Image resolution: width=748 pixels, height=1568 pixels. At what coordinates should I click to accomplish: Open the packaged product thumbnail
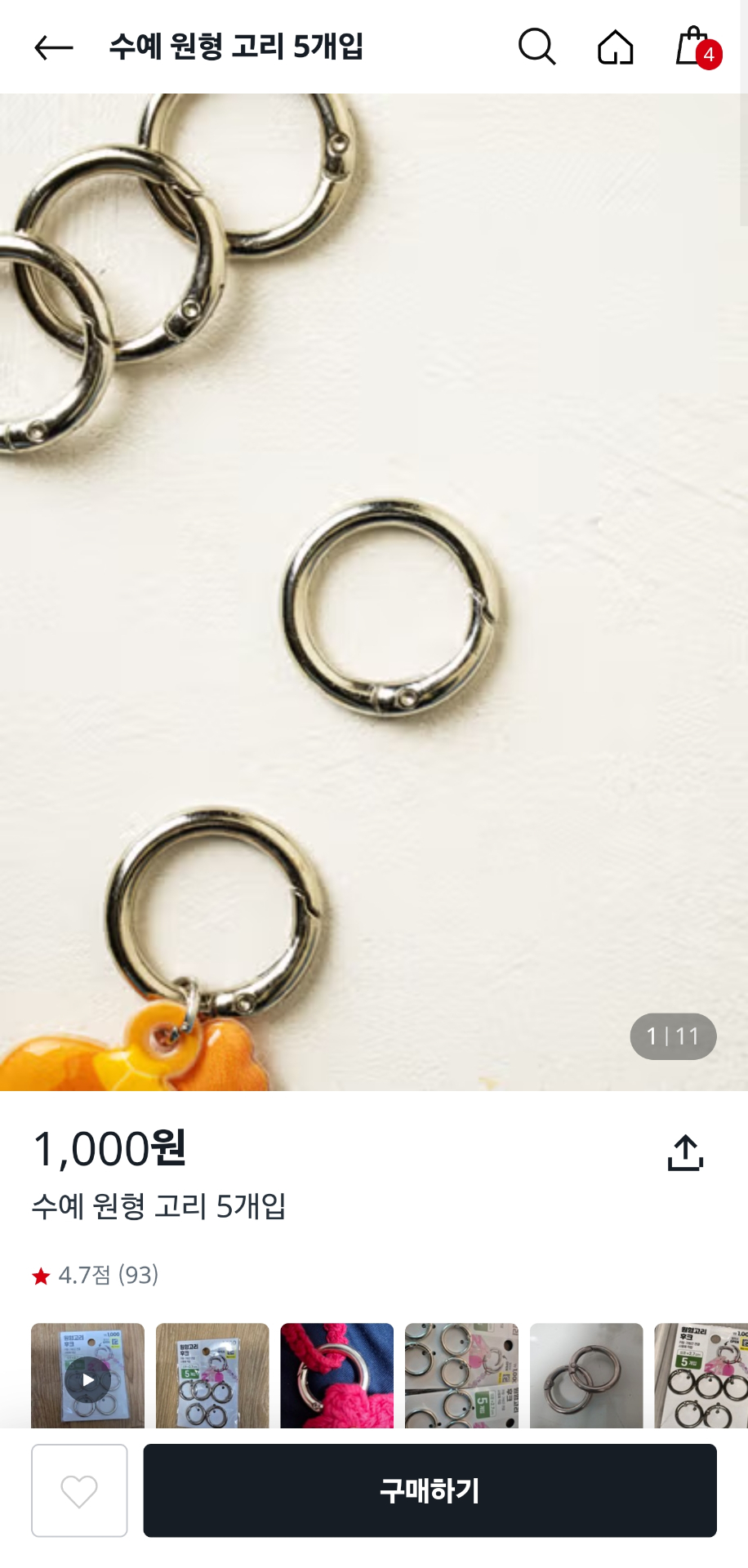click(211, 1374)
